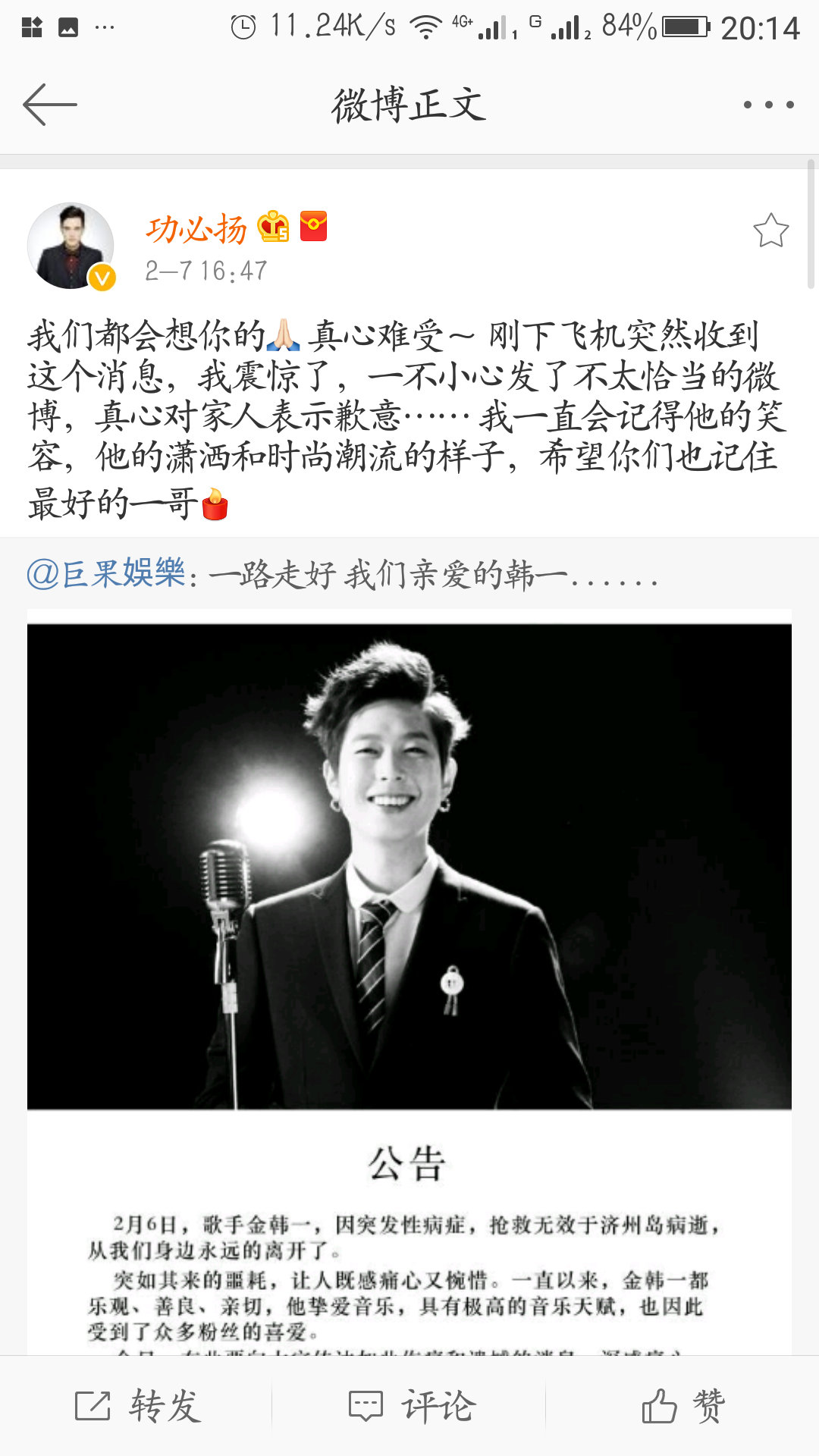Go back using the top-left arrow
The width and height of the screenshot is (819, 1456).
point(50,105)
